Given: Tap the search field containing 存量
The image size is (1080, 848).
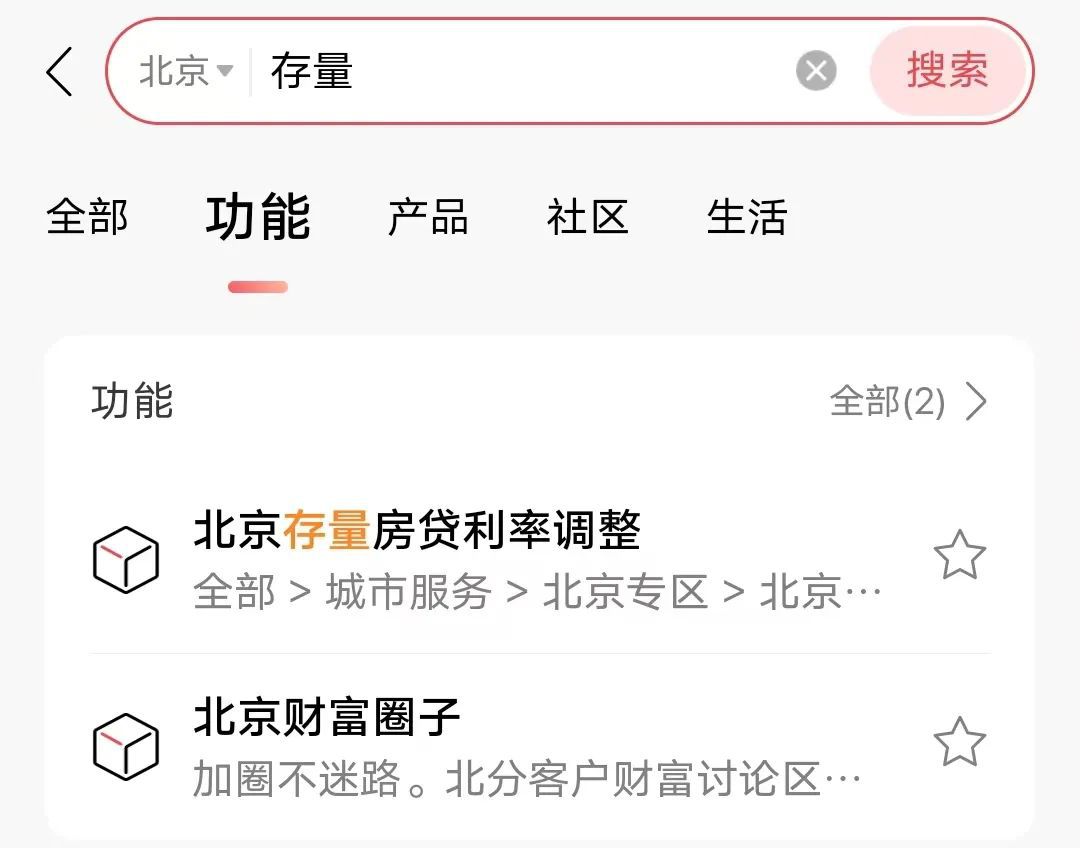Looking at the screenshot, I should coord(520,72).
